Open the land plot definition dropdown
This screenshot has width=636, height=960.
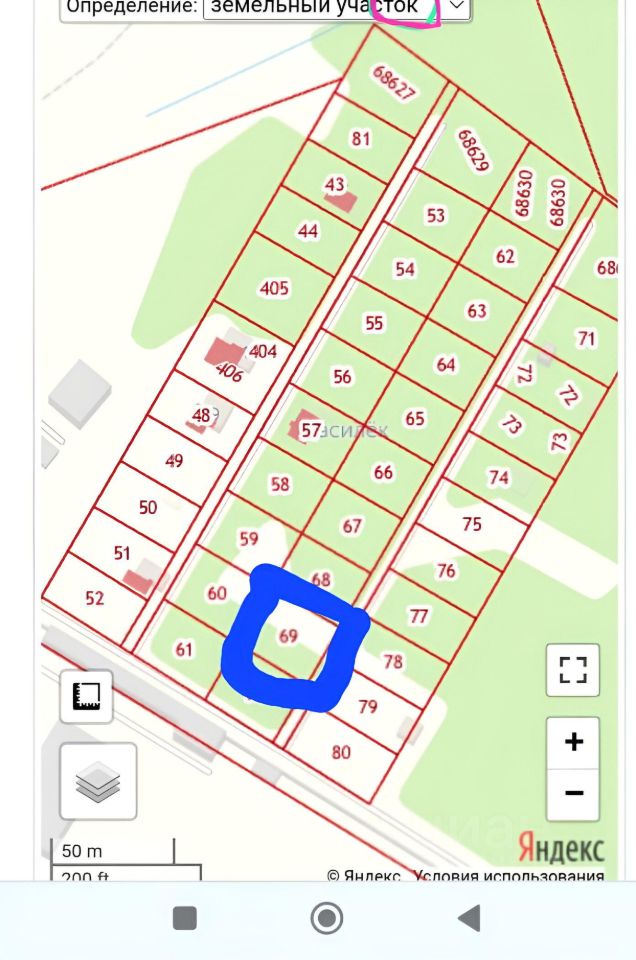click(x=337, y=7)
